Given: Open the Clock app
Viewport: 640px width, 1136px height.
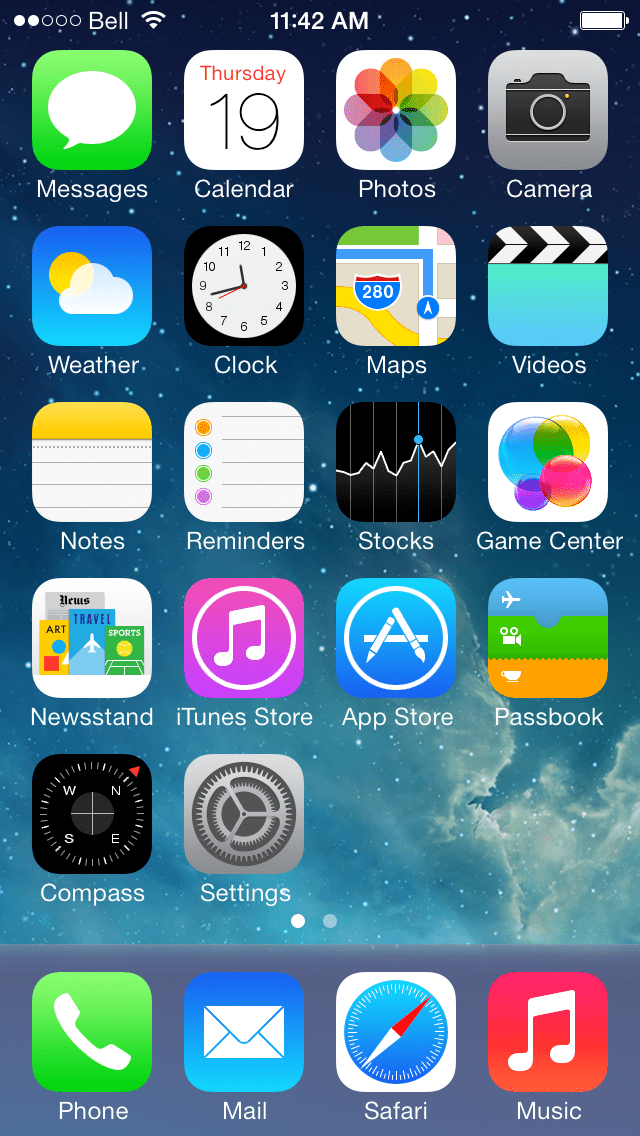Looking at the screenshot, I should tap(244, 286).
